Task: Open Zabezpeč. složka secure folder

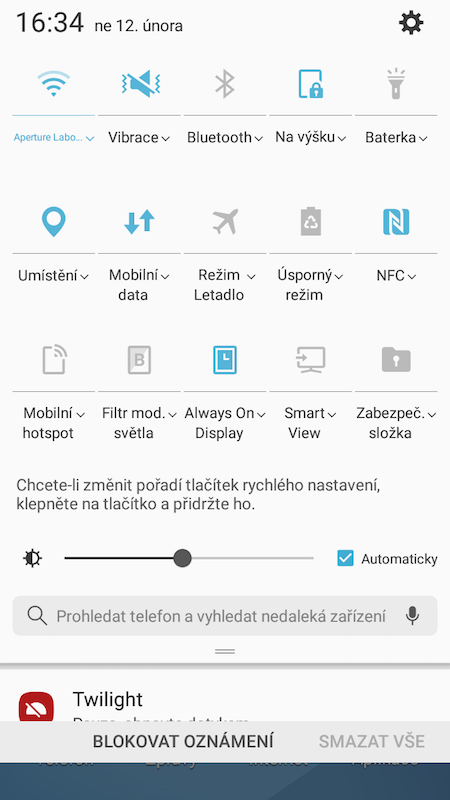Action: coord(396,360)
